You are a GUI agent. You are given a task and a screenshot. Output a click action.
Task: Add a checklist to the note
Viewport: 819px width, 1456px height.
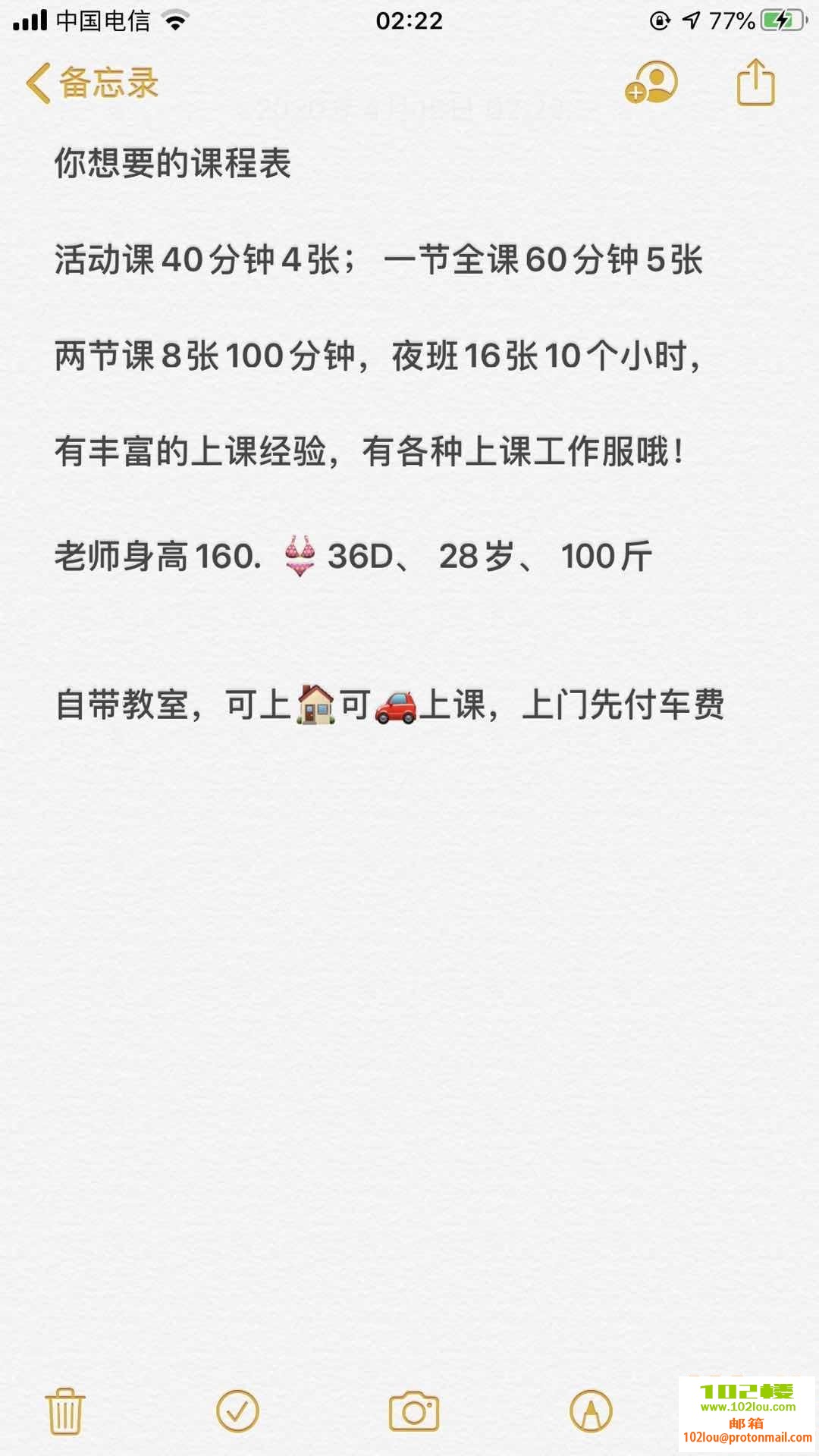pos(237,1411)
